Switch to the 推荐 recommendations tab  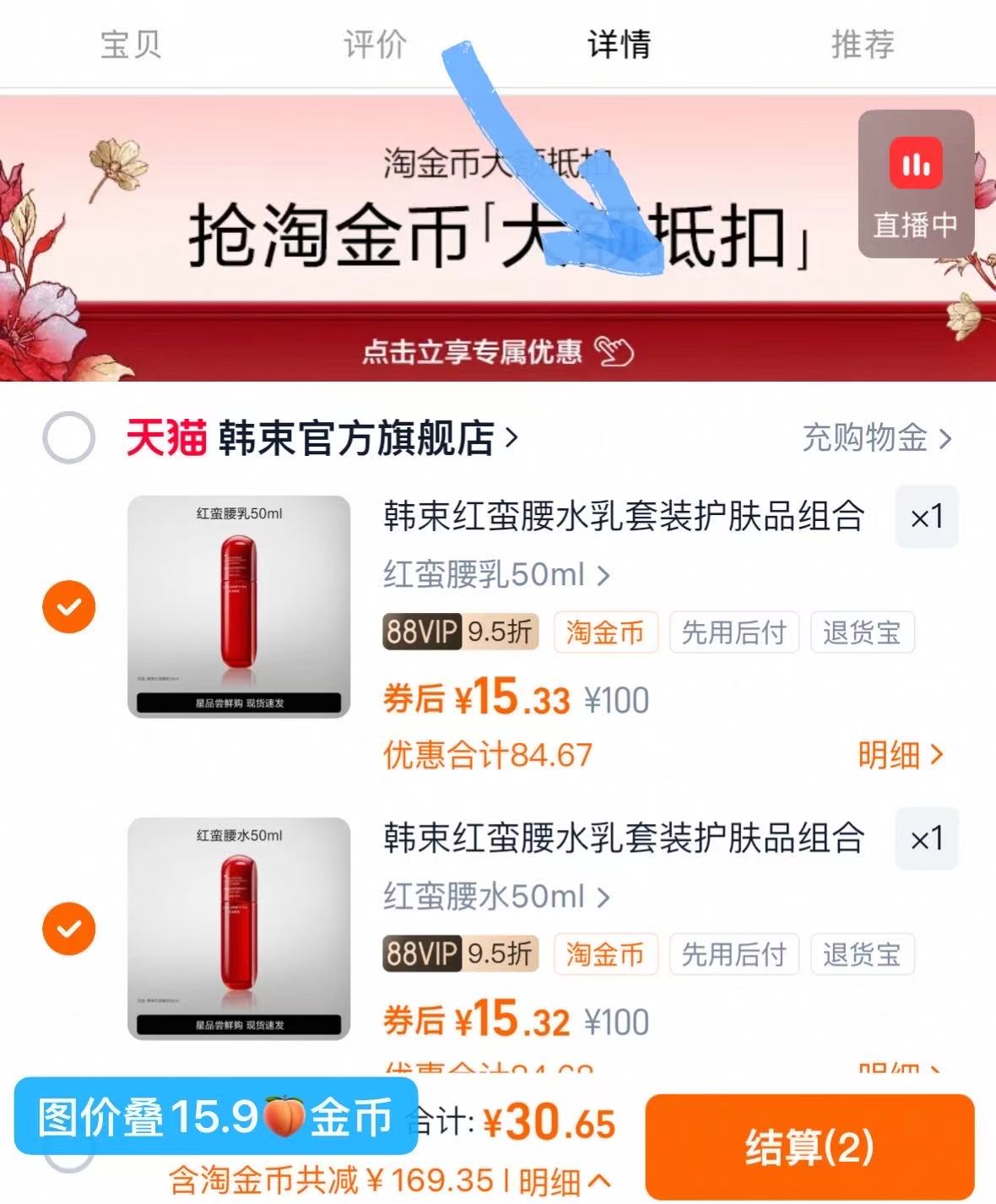tap(863, 46)
